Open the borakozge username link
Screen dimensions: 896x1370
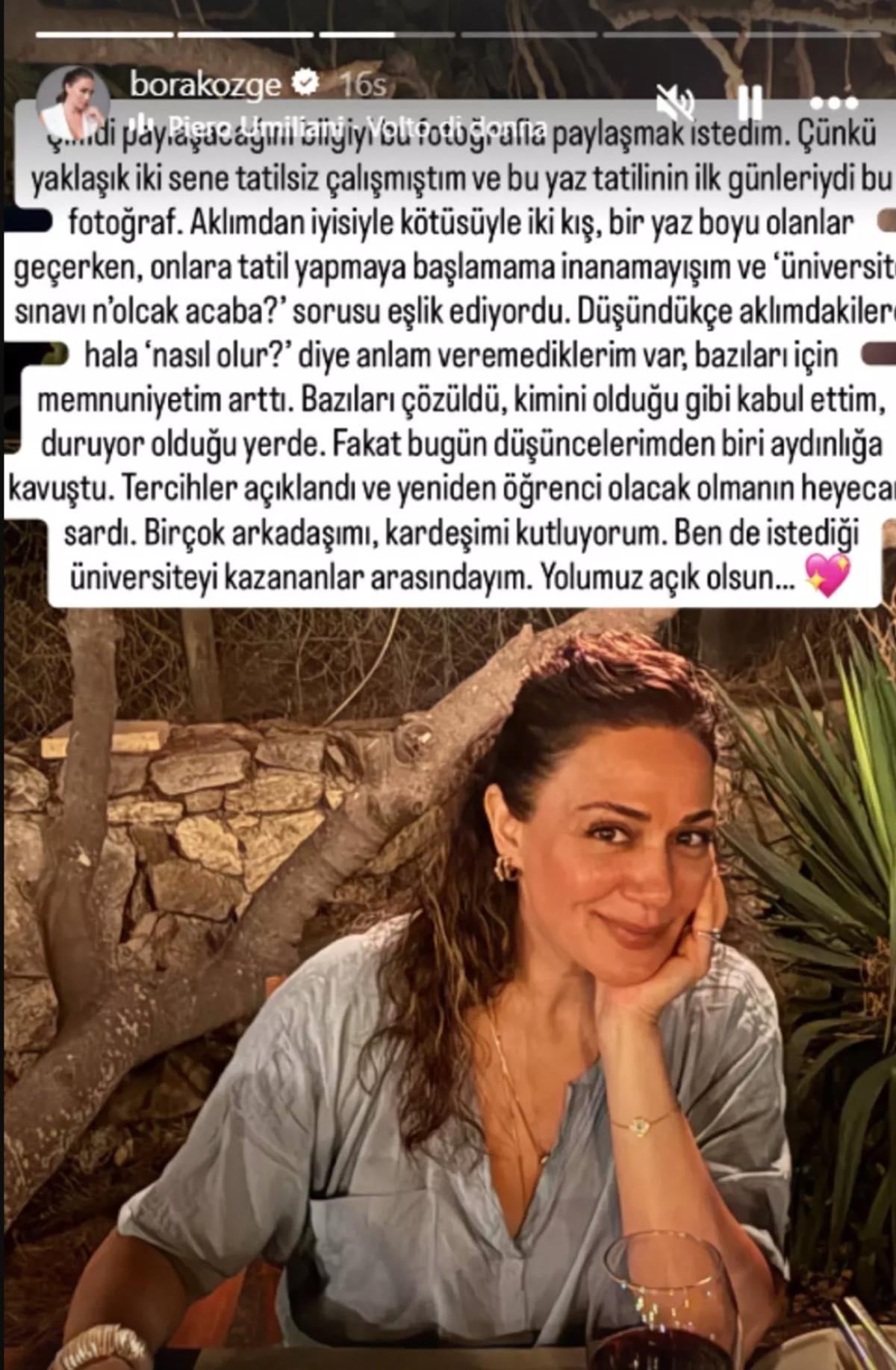point(205,84)
